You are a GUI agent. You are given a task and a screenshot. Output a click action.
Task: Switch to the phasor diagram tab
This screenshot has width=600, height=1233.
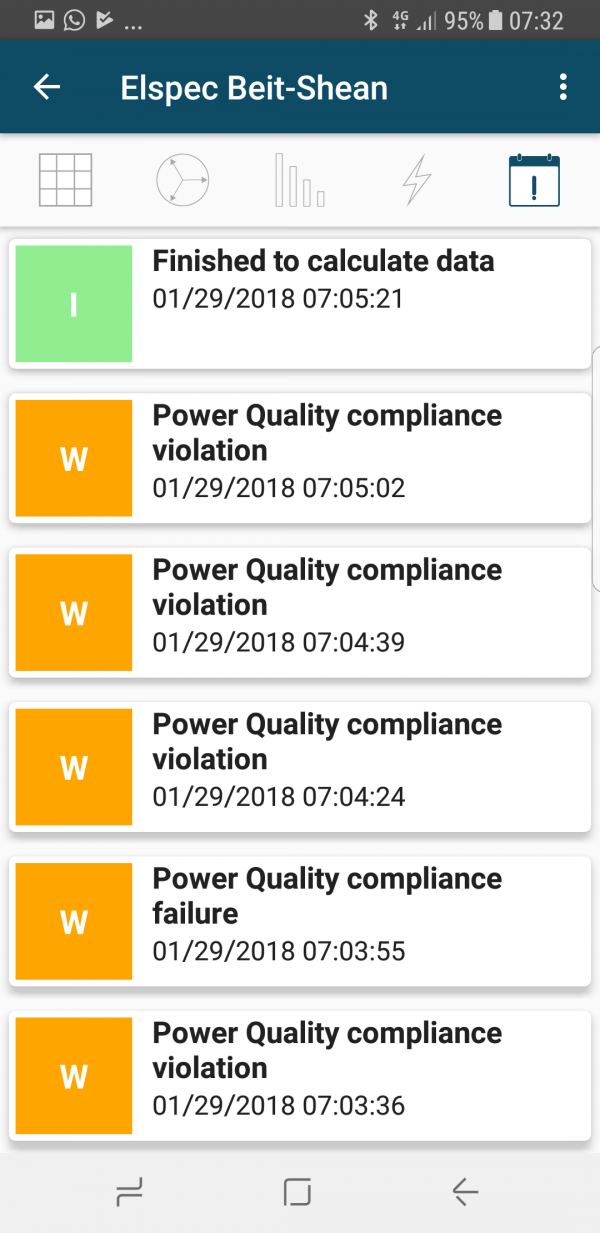[182, 181]
